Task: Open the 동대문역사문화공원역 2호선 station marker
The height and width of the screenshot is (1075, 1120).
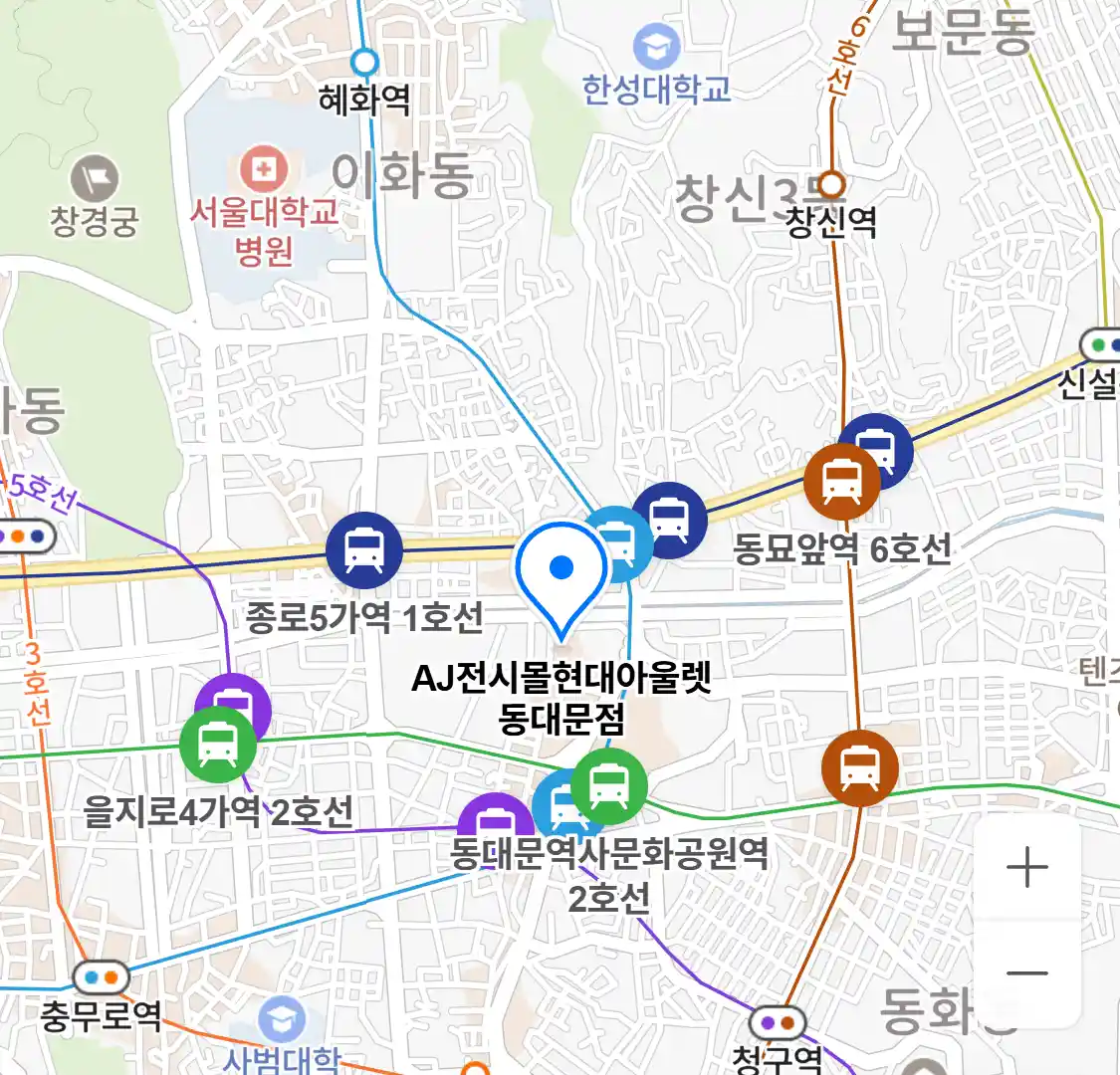Action: coord(609,786)
